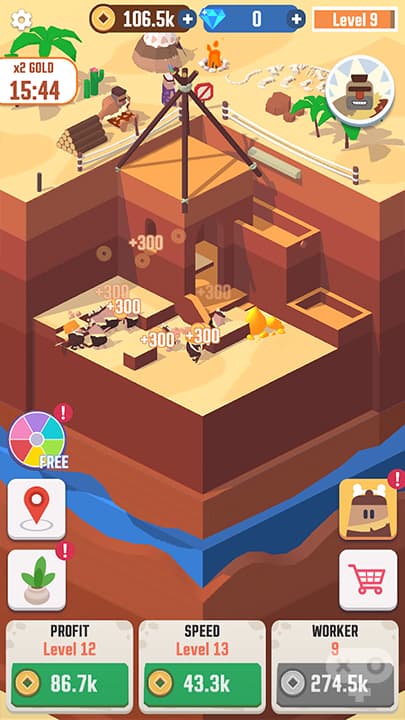This screenshot has height=720, width=405.
Task: Open the shop cart
Action: tap(368, 580)
